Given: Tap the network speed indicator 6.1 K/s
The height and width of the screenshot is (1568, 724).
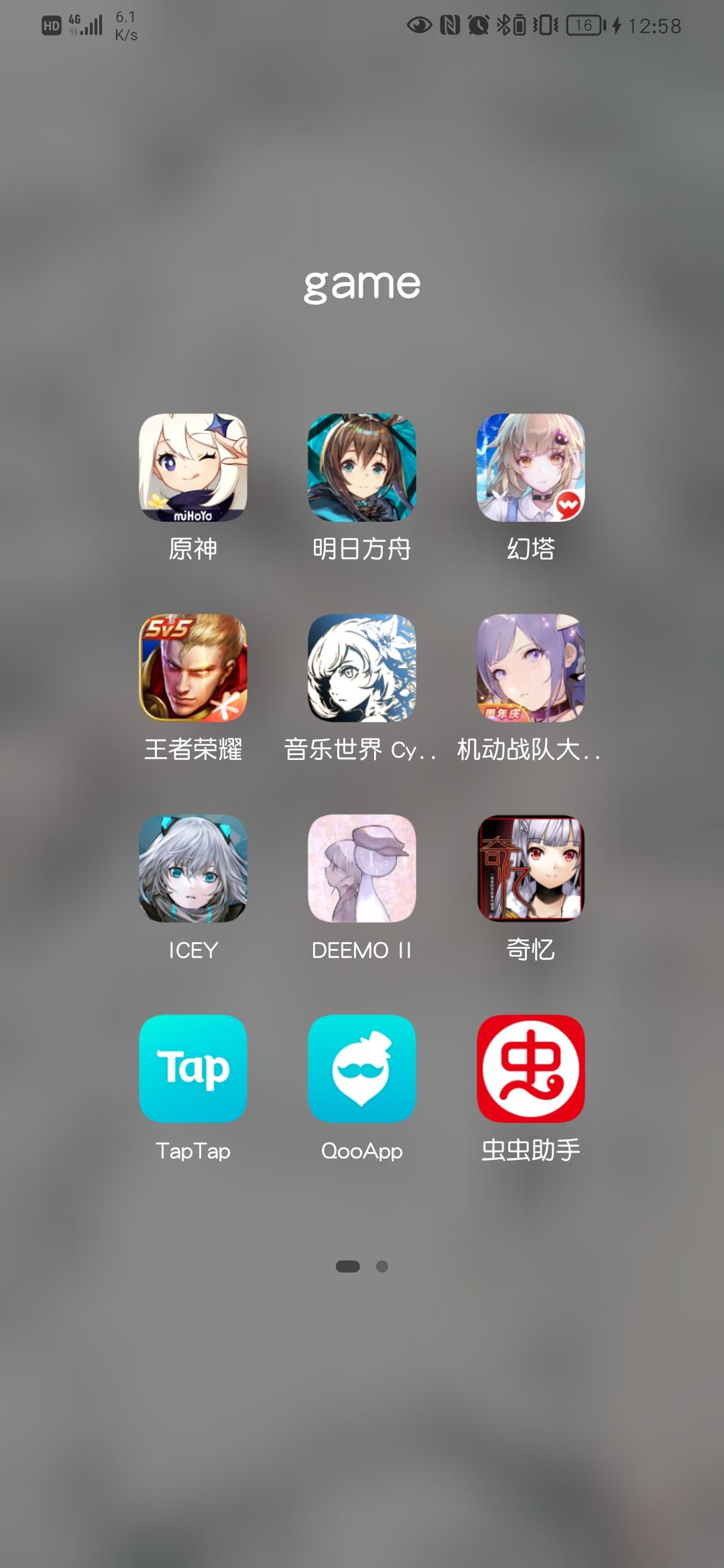Looking at the screenshot, I should point(124,25).
